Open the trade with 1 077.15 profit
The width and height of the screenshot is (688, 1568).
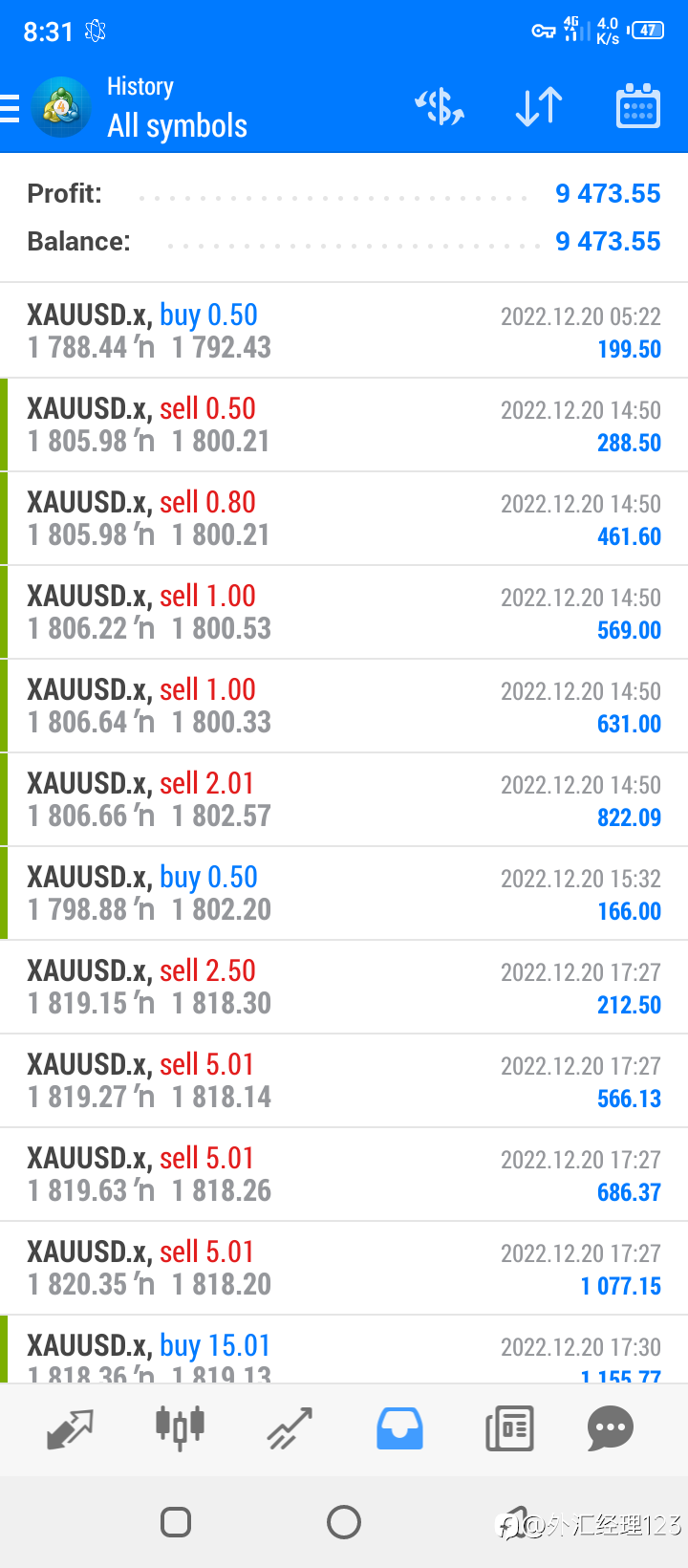click(344, 1268)
